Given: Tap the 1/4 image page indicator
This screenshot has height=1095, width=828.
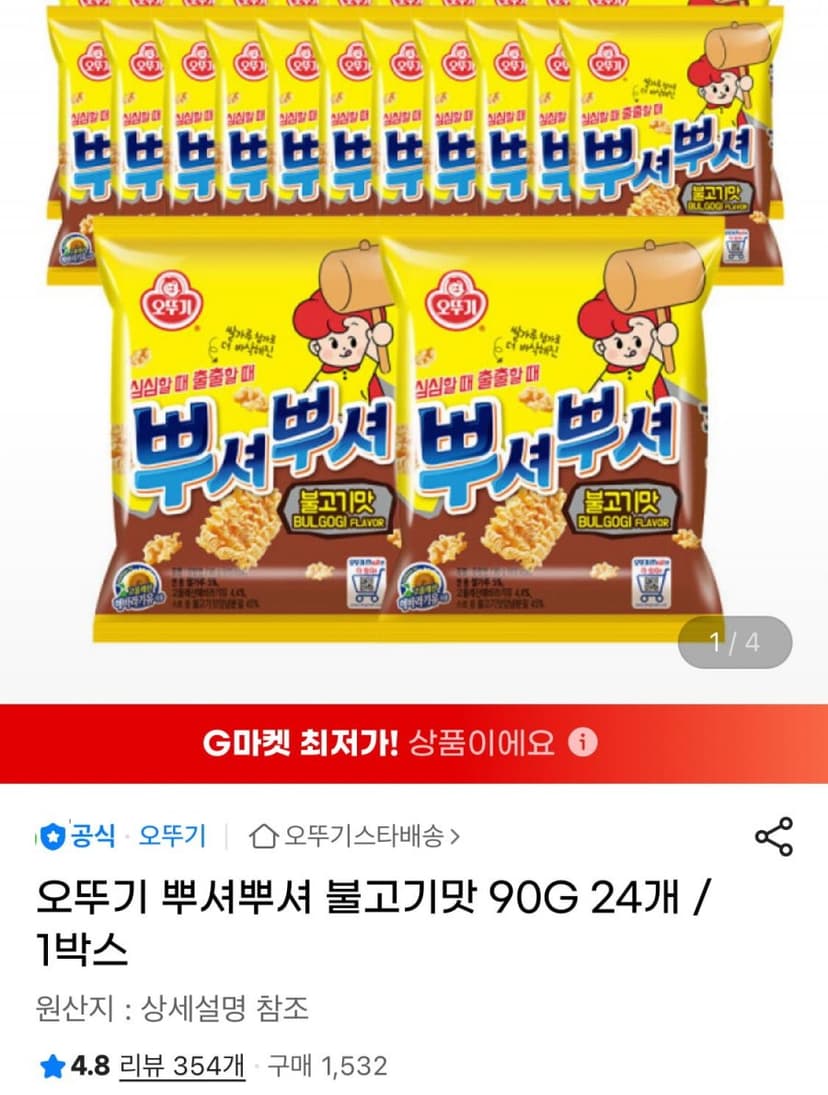Looking at the screenshot, I should tap(734, 642).
